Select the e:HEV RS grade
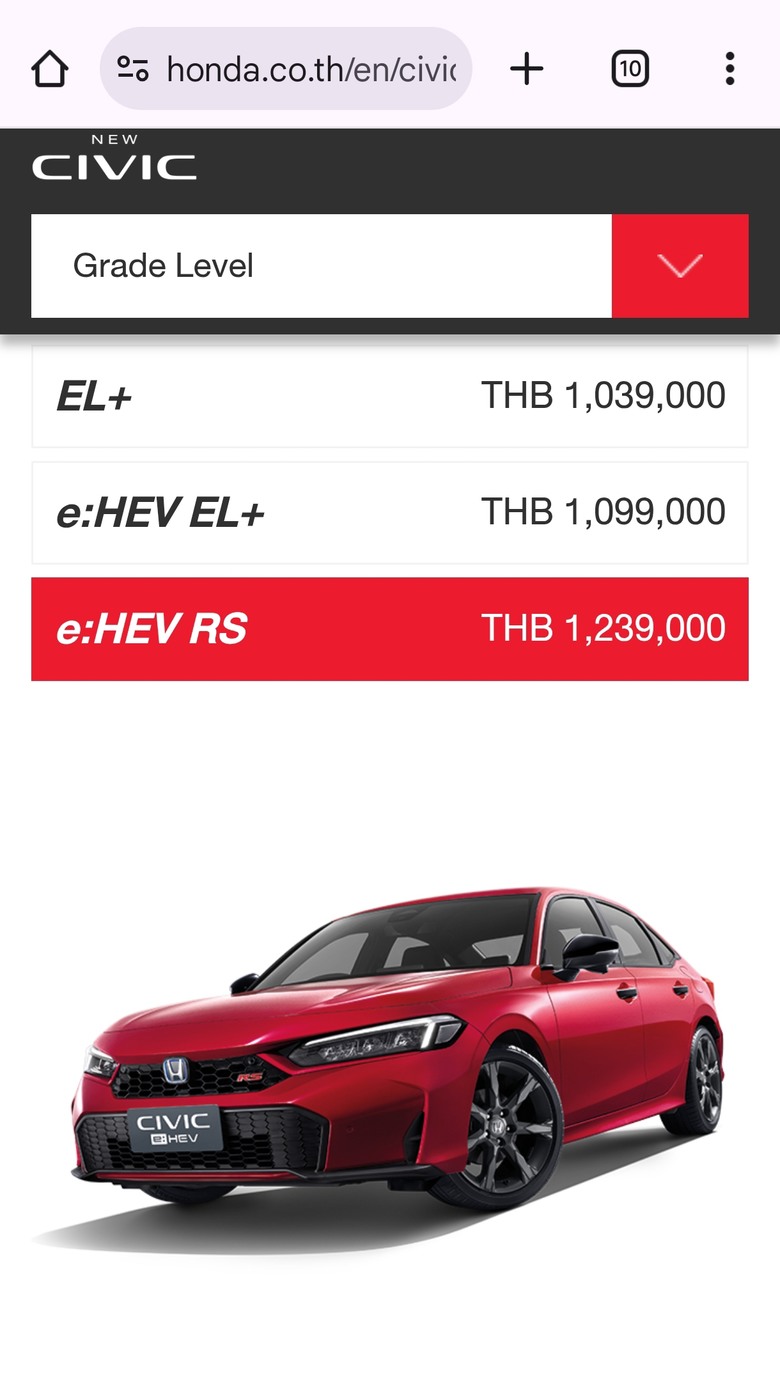This screenshot has height=1385, width=780. (390, 629)
